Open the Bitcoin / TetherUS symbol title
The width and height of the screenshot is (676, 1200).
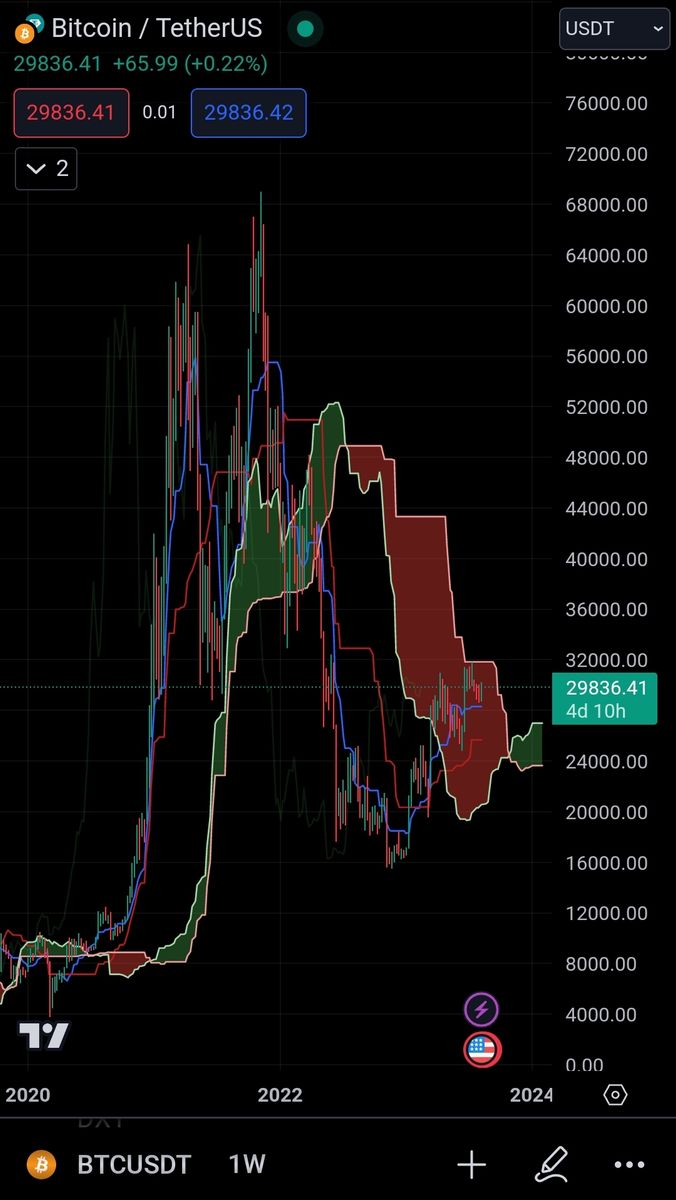[156, 27]
